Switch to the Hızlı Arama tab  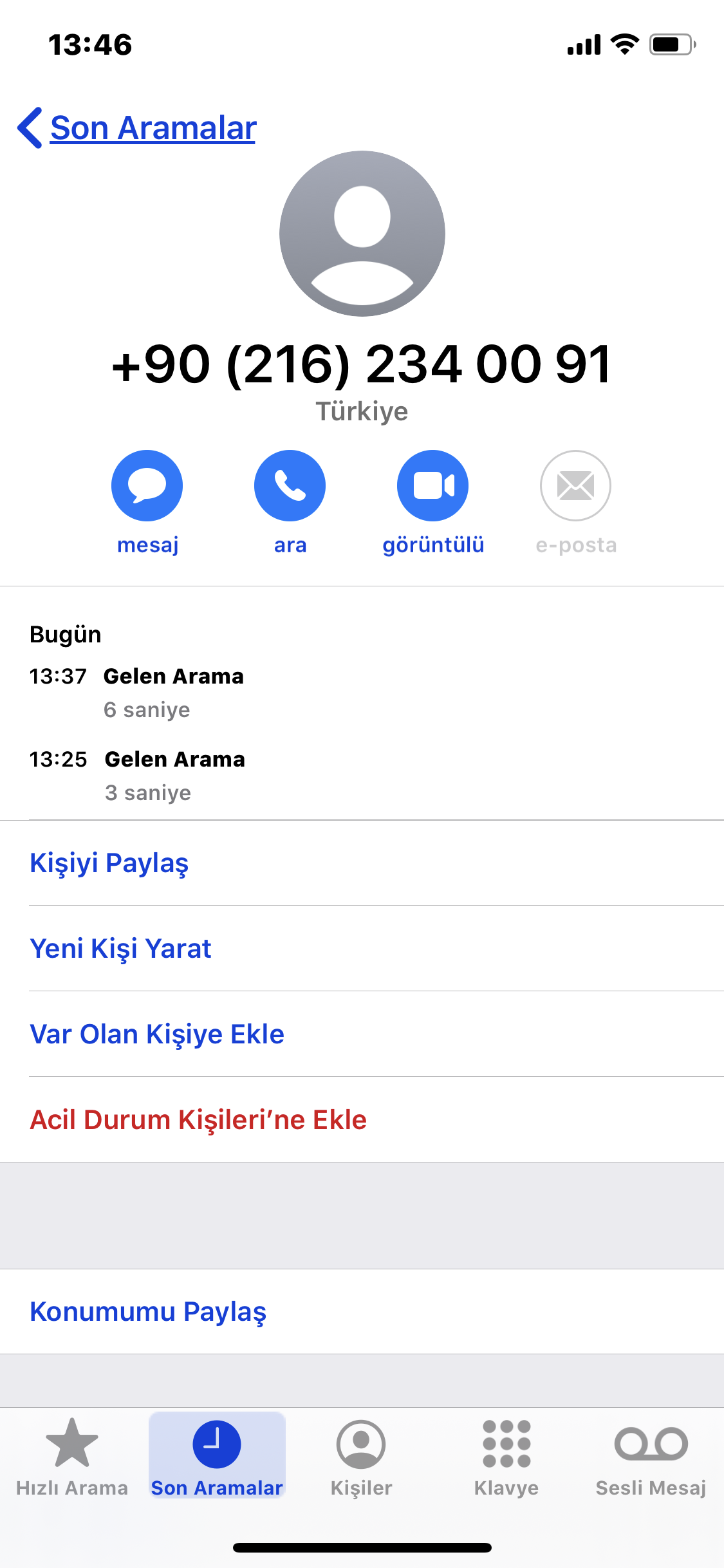click(x=72, y=1457)
